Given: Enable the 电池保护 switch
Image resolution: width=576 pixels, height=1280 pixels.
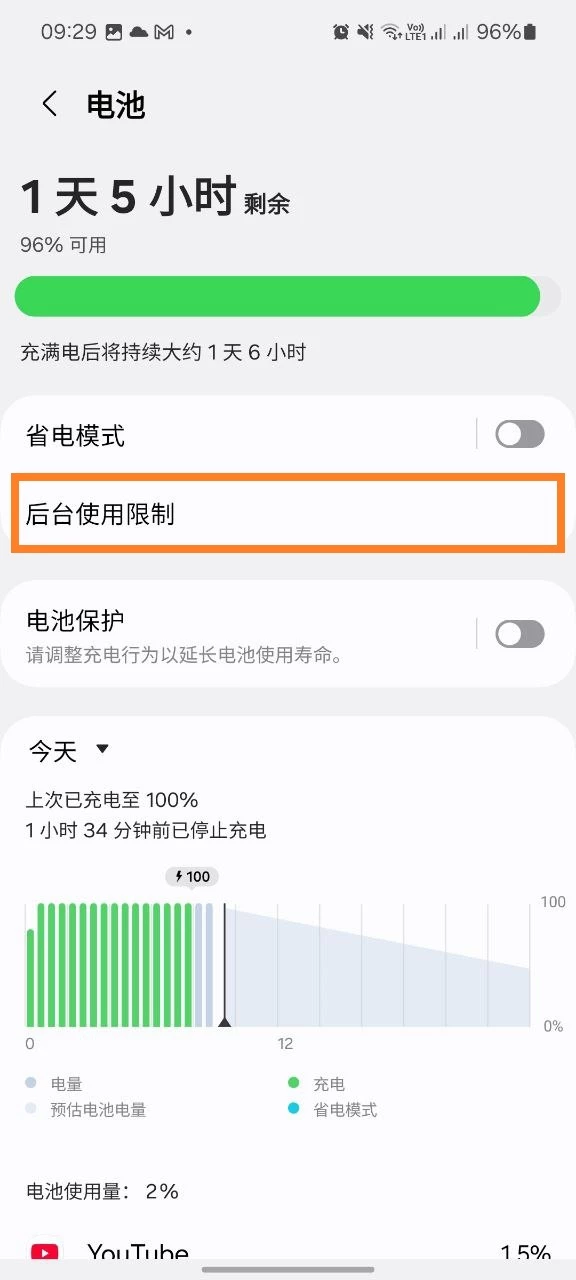Looking at the screenshot, I should pyautogui.click(x=520, y=633).
